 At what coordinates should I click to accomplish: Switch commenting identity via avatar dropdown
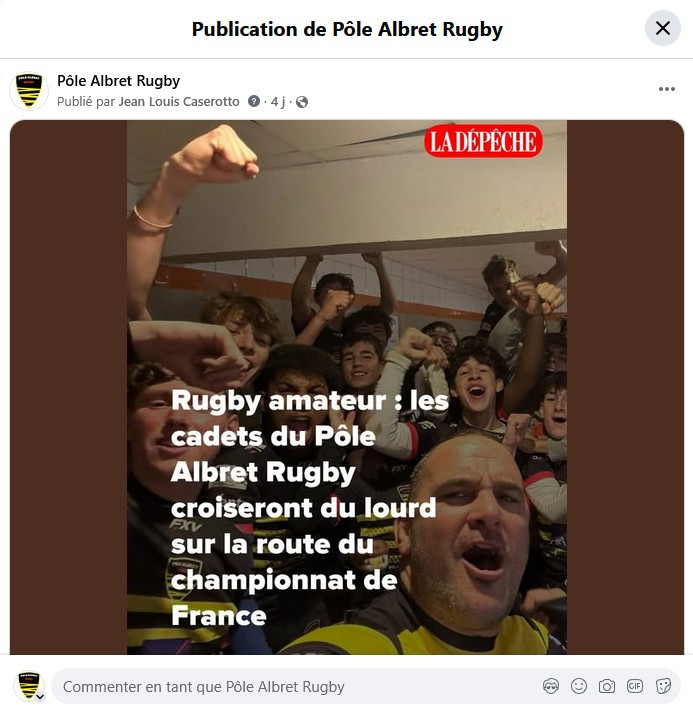[x=29, y=687]
